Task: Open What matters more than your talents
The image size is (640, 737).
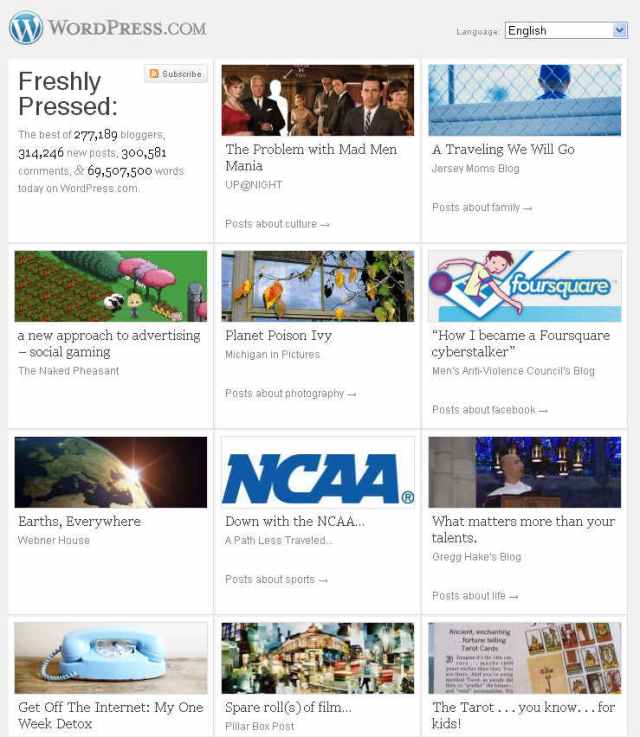Action: coord(523,529)
